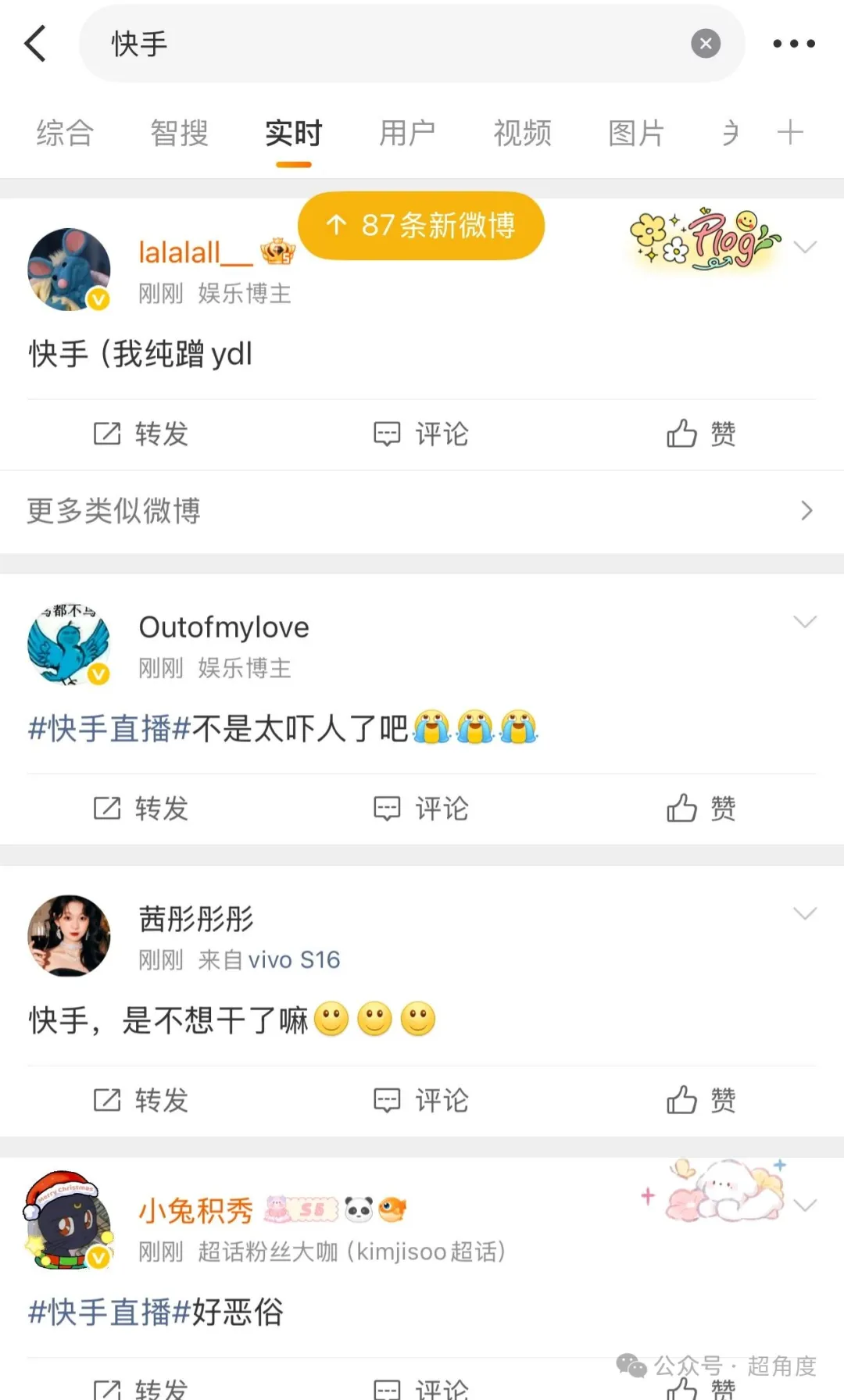Load the 87条新微博 updates
The height and width of the screenshot is (1400, 844).
click(x=421, y=226)
